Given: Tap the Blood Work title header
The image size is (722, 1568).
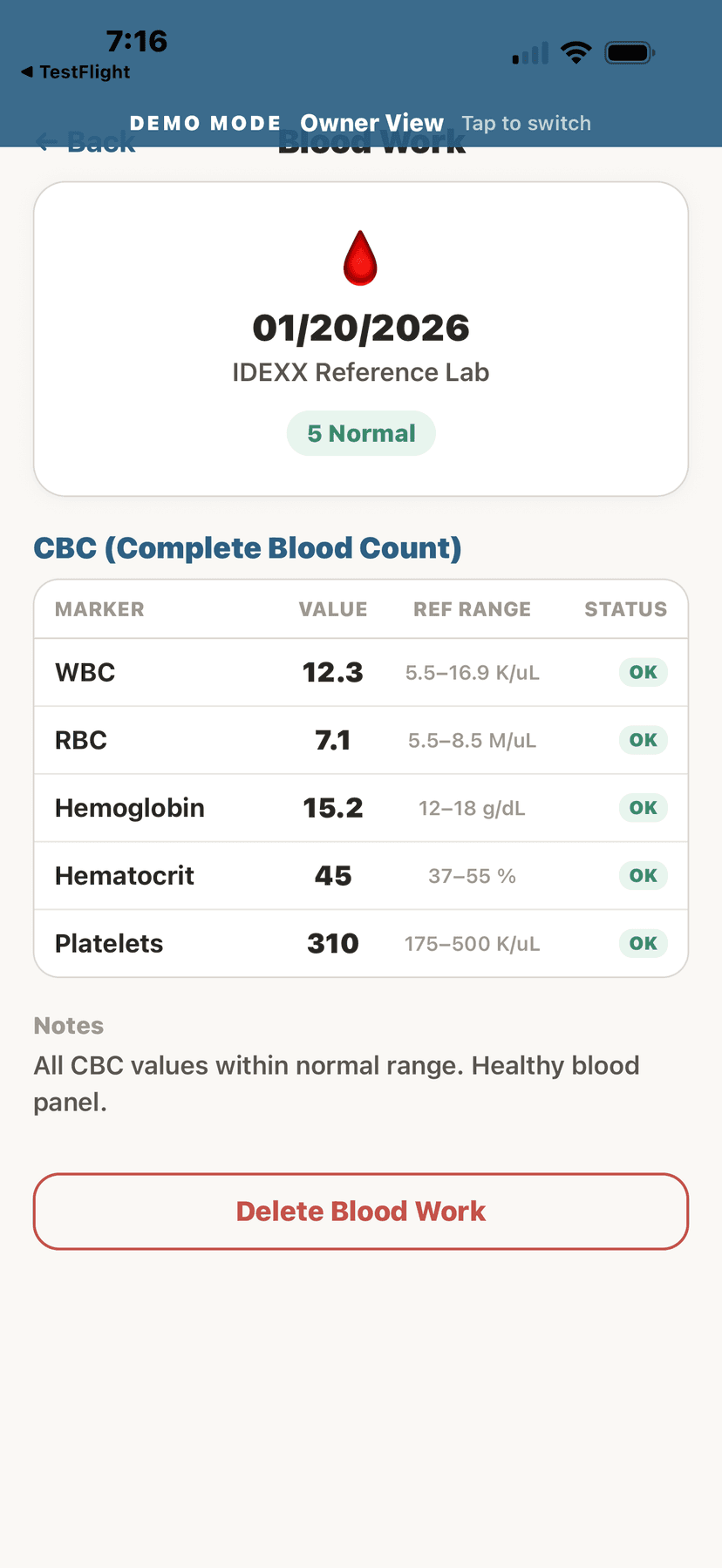Looking at the screenshot, I should (x=370, y=142).
